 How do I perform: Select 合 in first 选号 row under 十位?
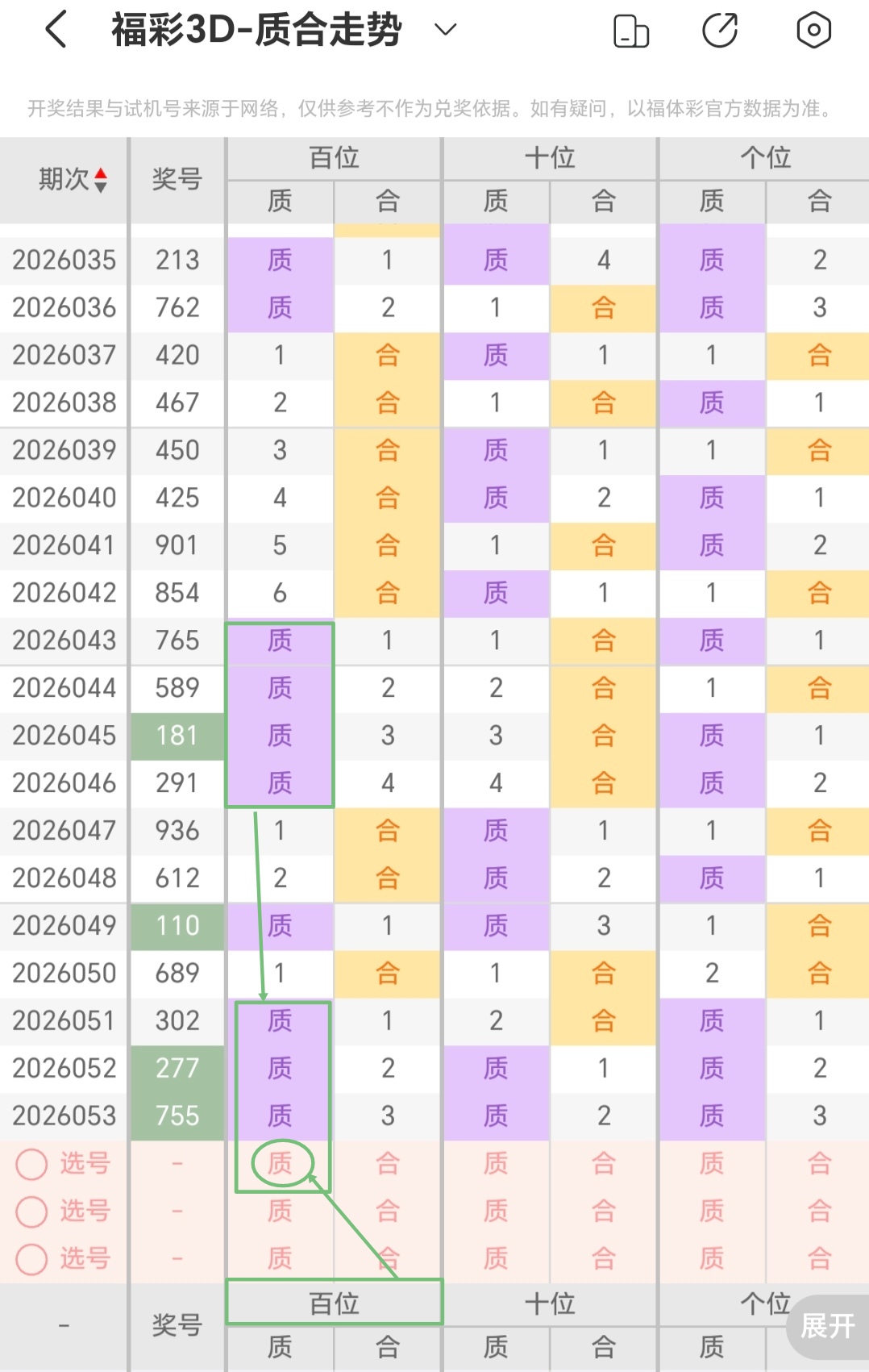click(x=603, y=1163)
